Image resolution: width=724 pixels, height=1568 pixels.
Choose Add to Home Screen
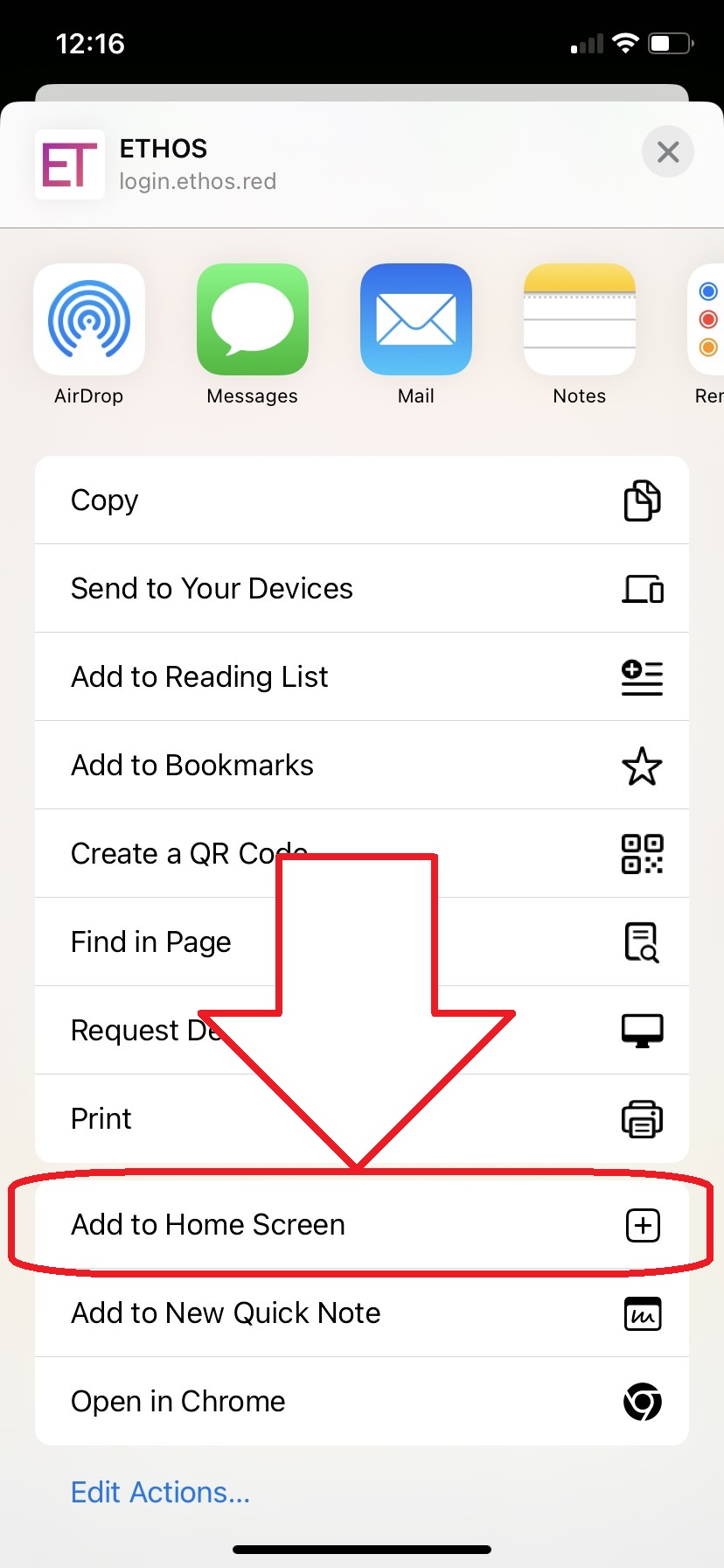[x=207, y=1225]
